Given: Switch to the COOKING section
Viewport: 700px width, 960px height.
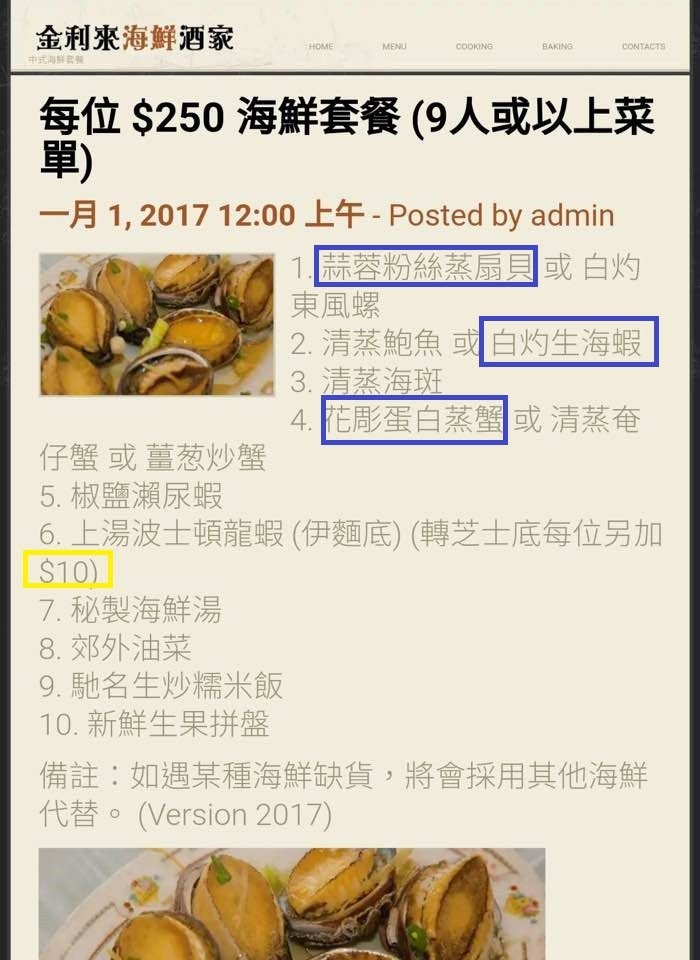Looking at the screenshot, I should 474,46.
